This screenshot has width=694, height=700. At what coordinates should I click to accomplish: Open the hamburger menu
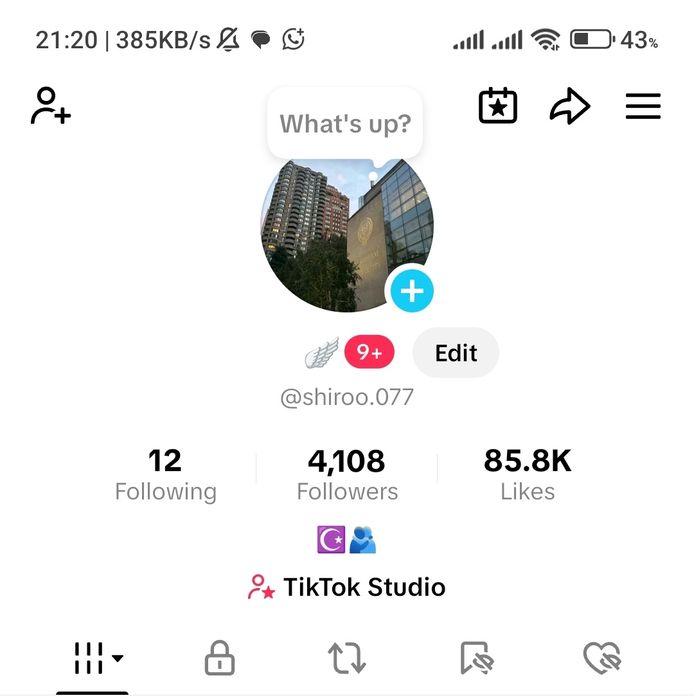pyautogui.click(x=643, y=107)
